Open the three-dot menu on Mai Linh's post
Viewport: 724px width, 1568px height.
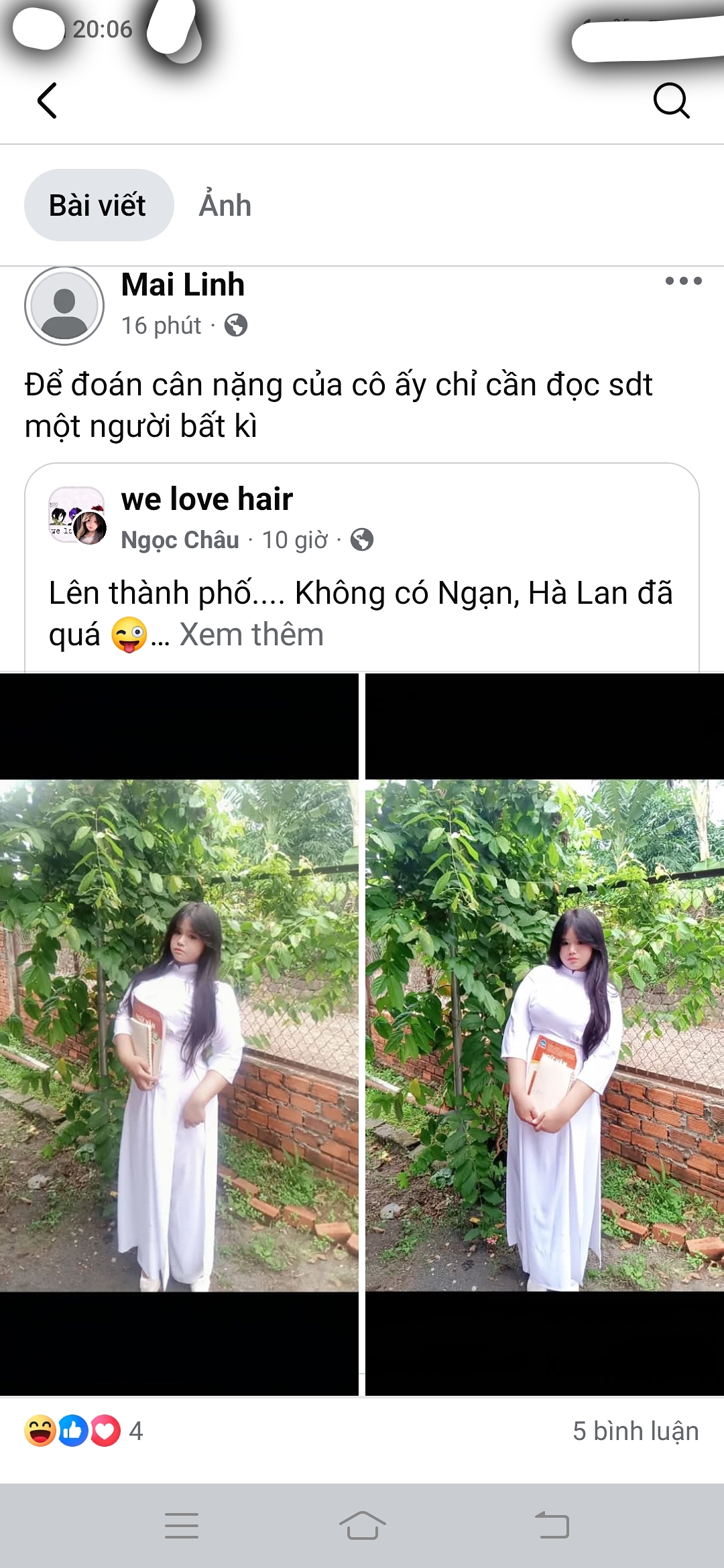[x=683, y=281]
